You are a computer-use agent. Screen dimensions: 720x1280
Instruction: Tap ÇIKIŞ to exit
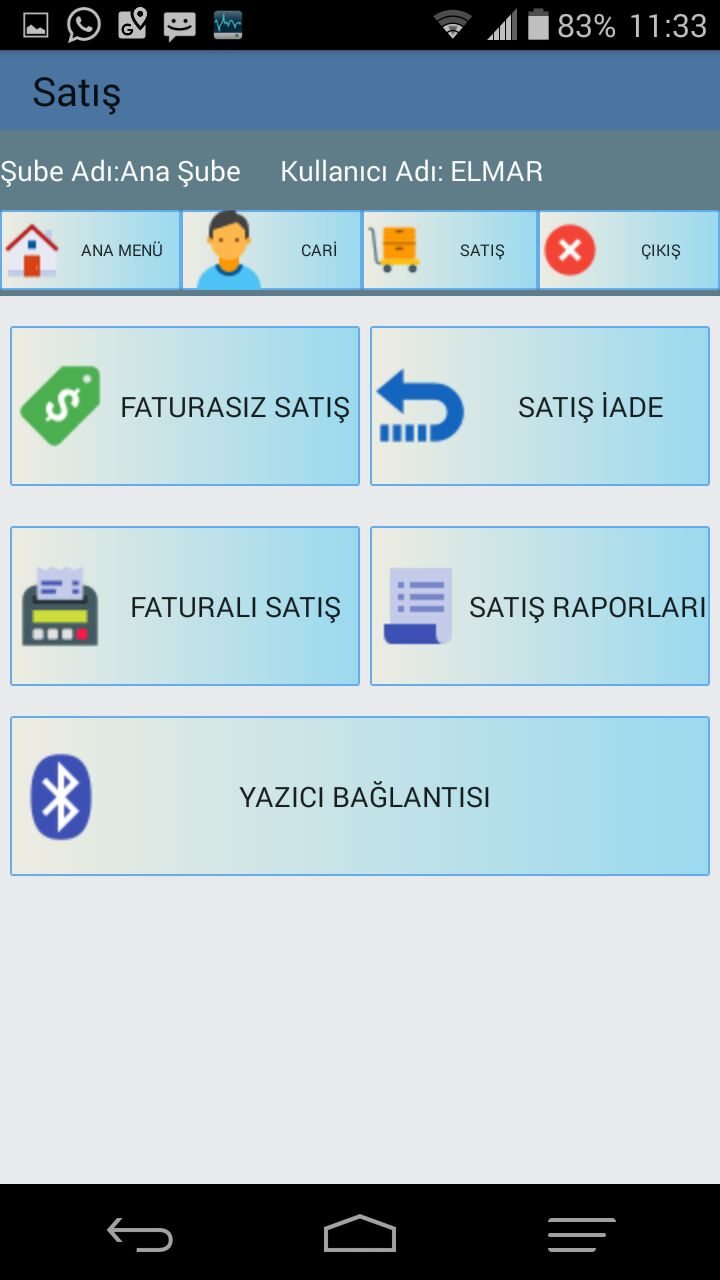click(629, 250)
